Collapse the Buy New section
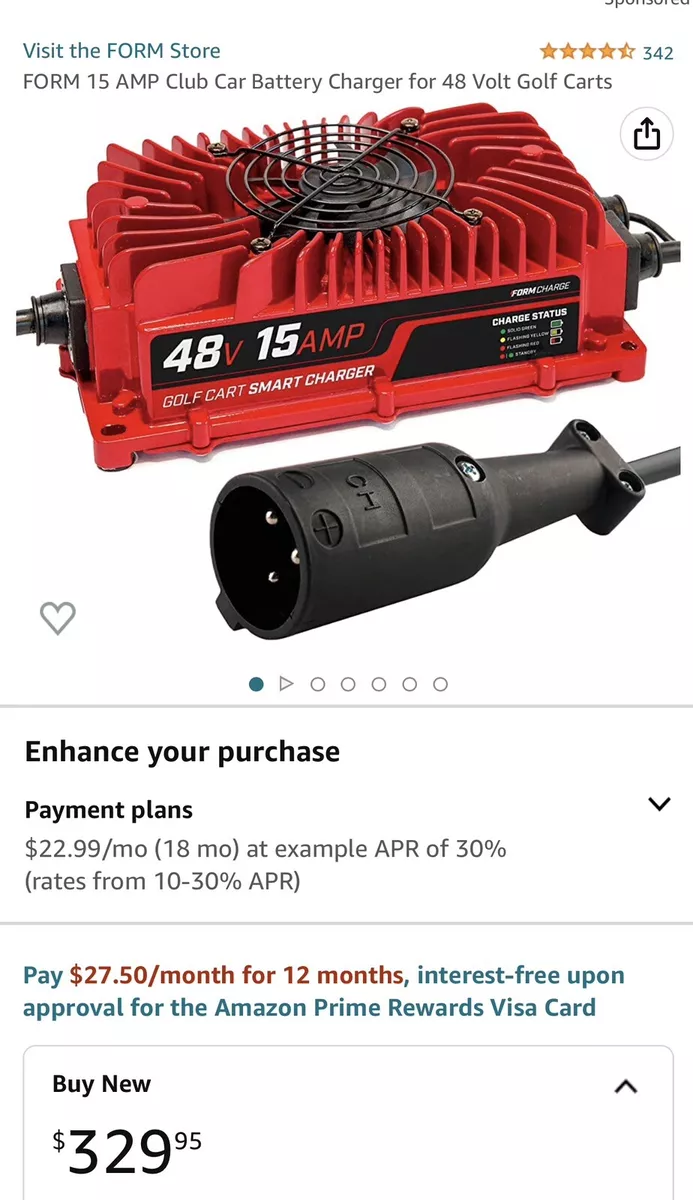Image resolution: width=693 pixels, height=1200 pixels. coord(626,1087)
